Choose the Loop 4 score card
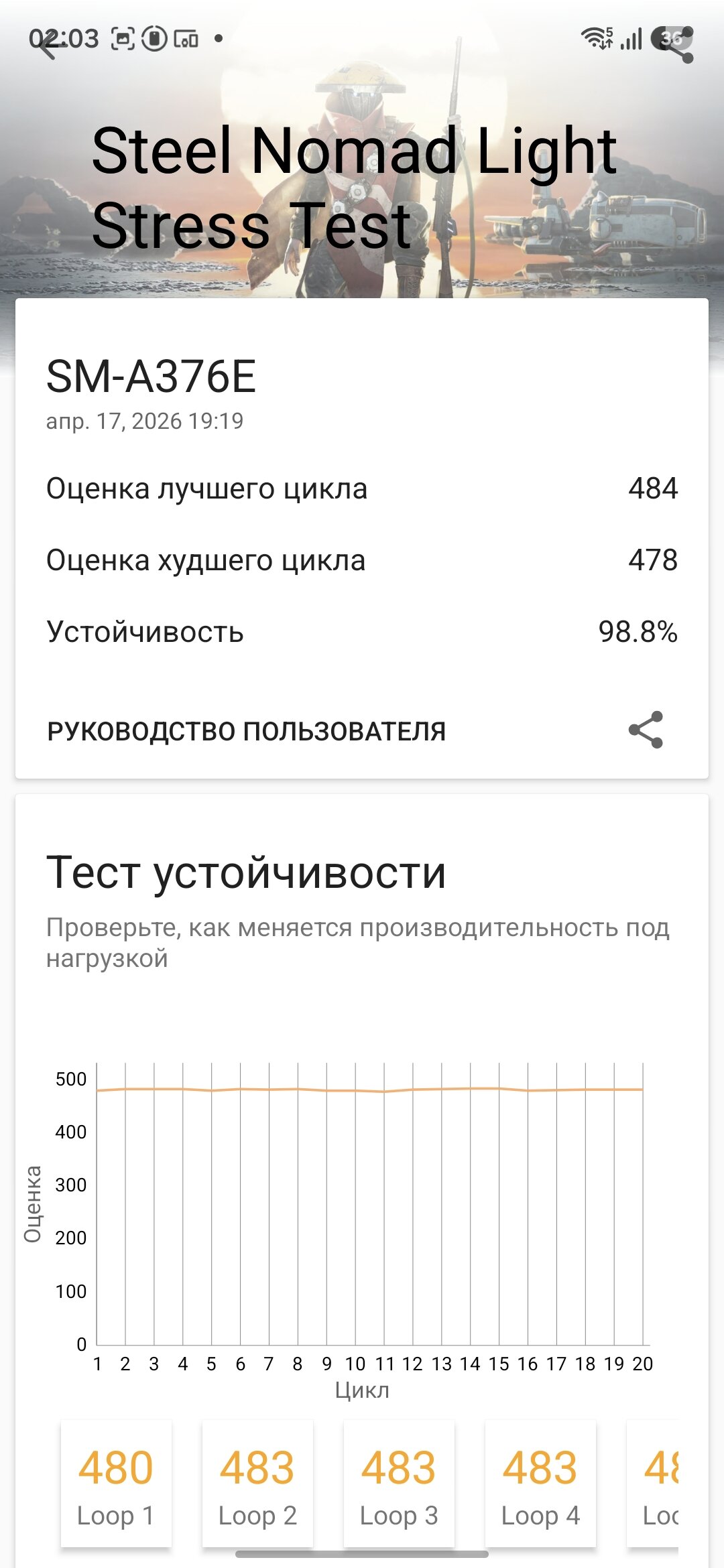Image resolution: width=724 pixels, height=1568 pixels. coord(540,1483)
